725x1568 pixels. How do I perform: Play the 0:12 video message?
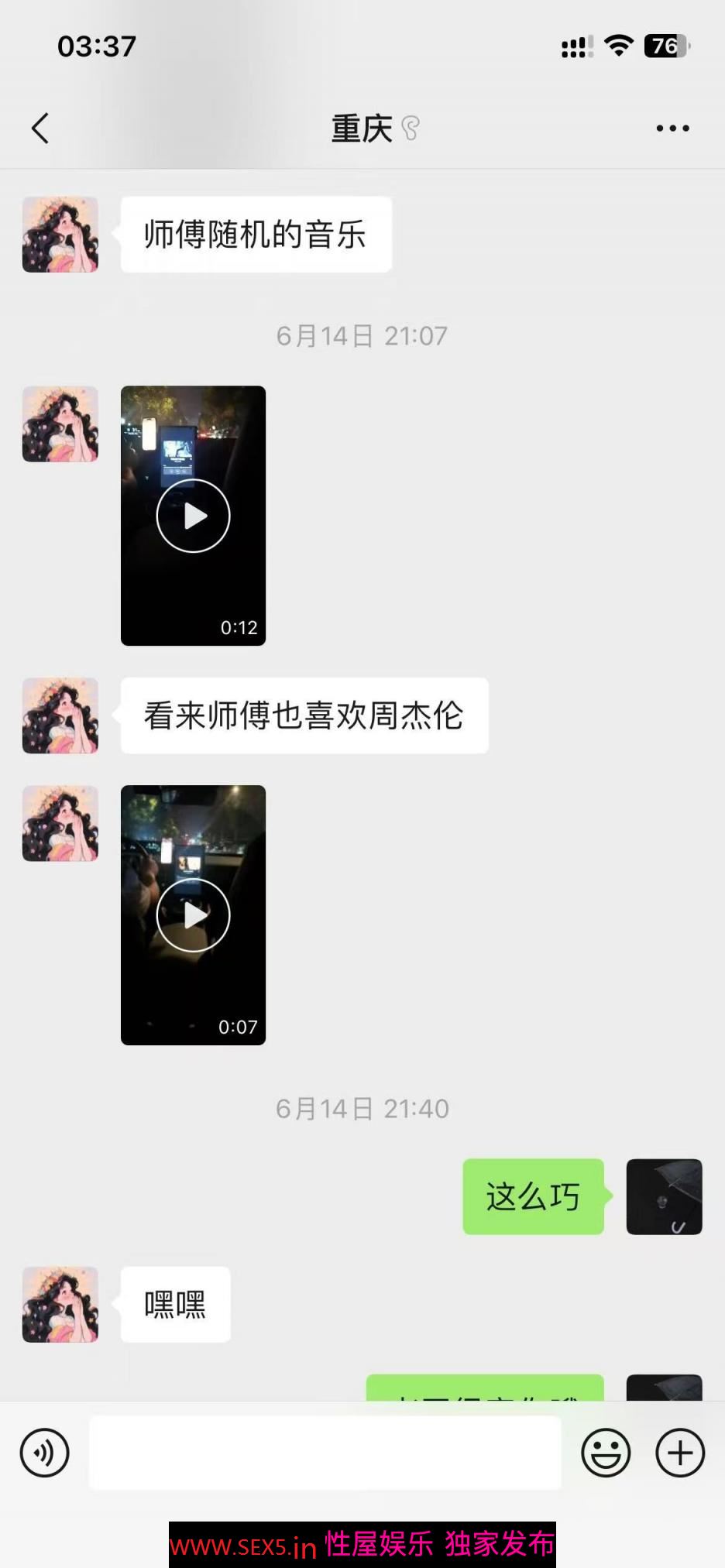[x=193, y=516]
